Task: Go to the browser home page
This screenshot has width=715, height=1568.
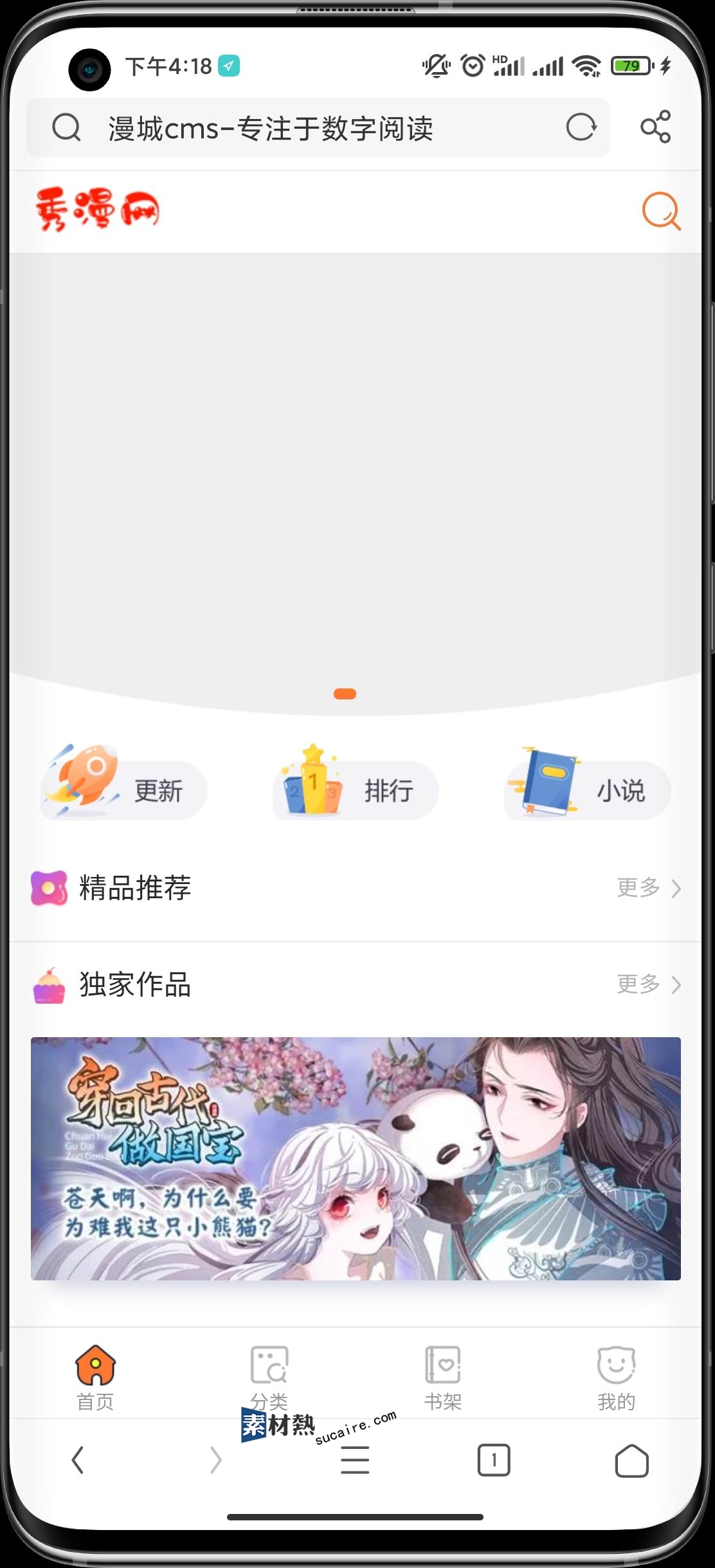Action: point(631,1460)
